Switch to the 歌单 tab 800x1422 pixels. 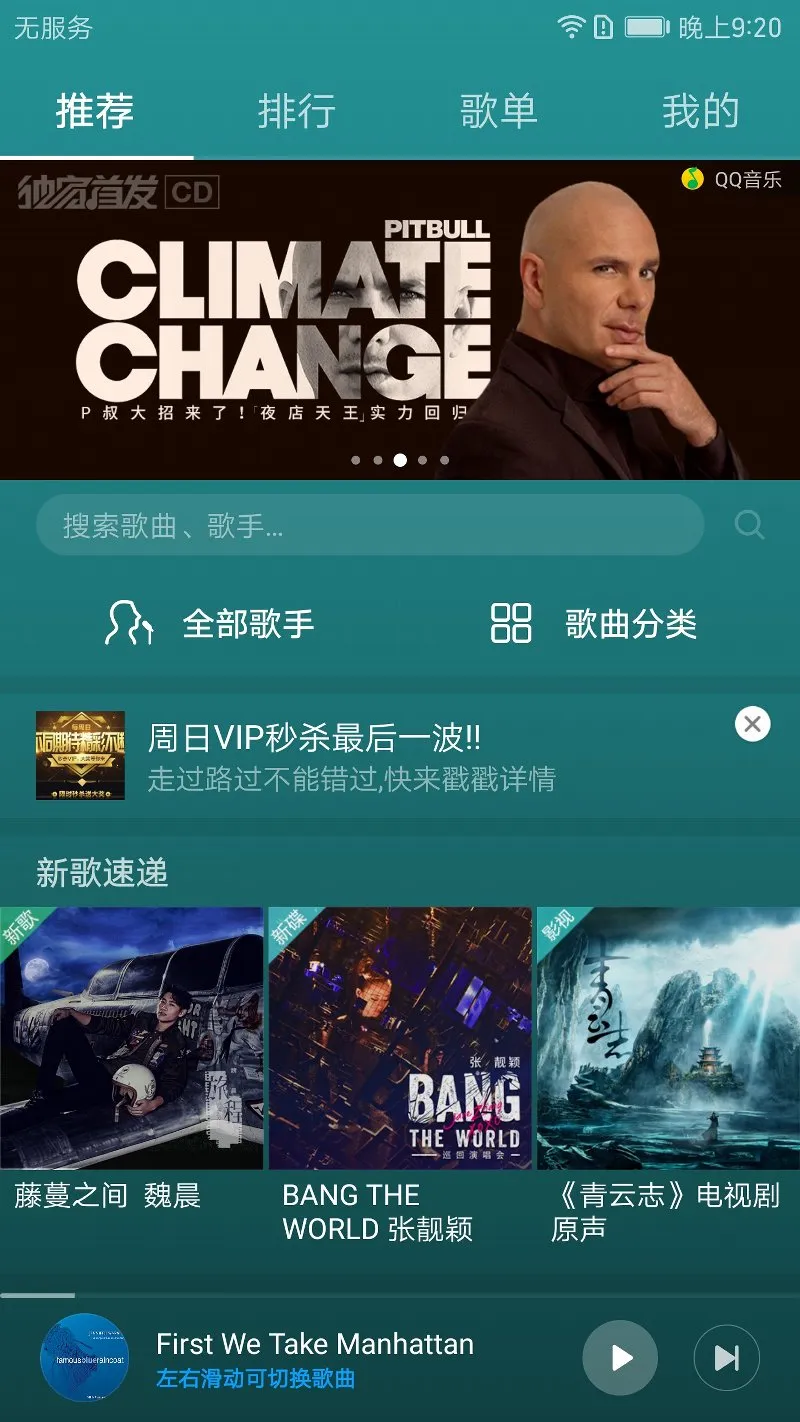point(498,111)
